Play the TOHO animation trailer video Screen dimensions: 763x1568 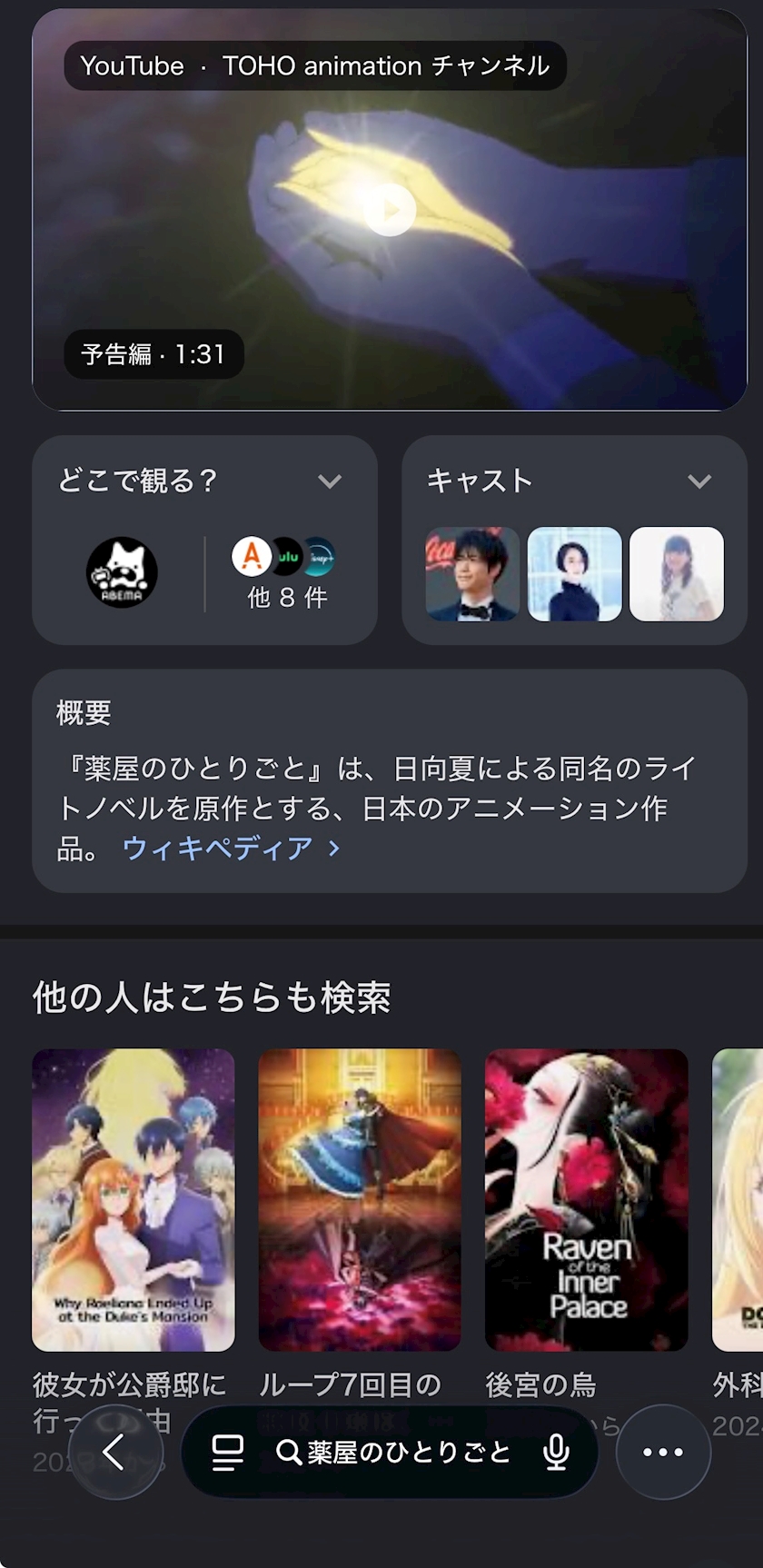[390, 210]
